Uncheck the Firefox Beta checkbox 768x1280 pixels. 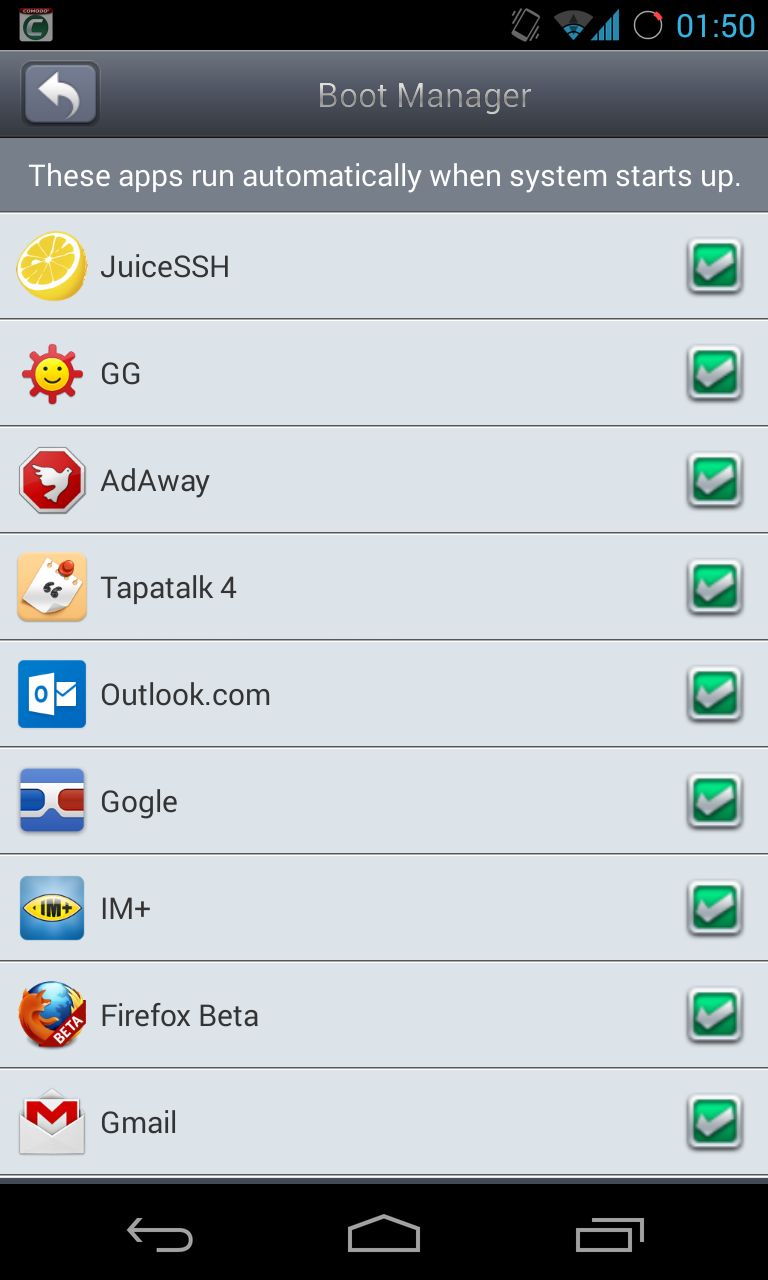coord(715,1015)
